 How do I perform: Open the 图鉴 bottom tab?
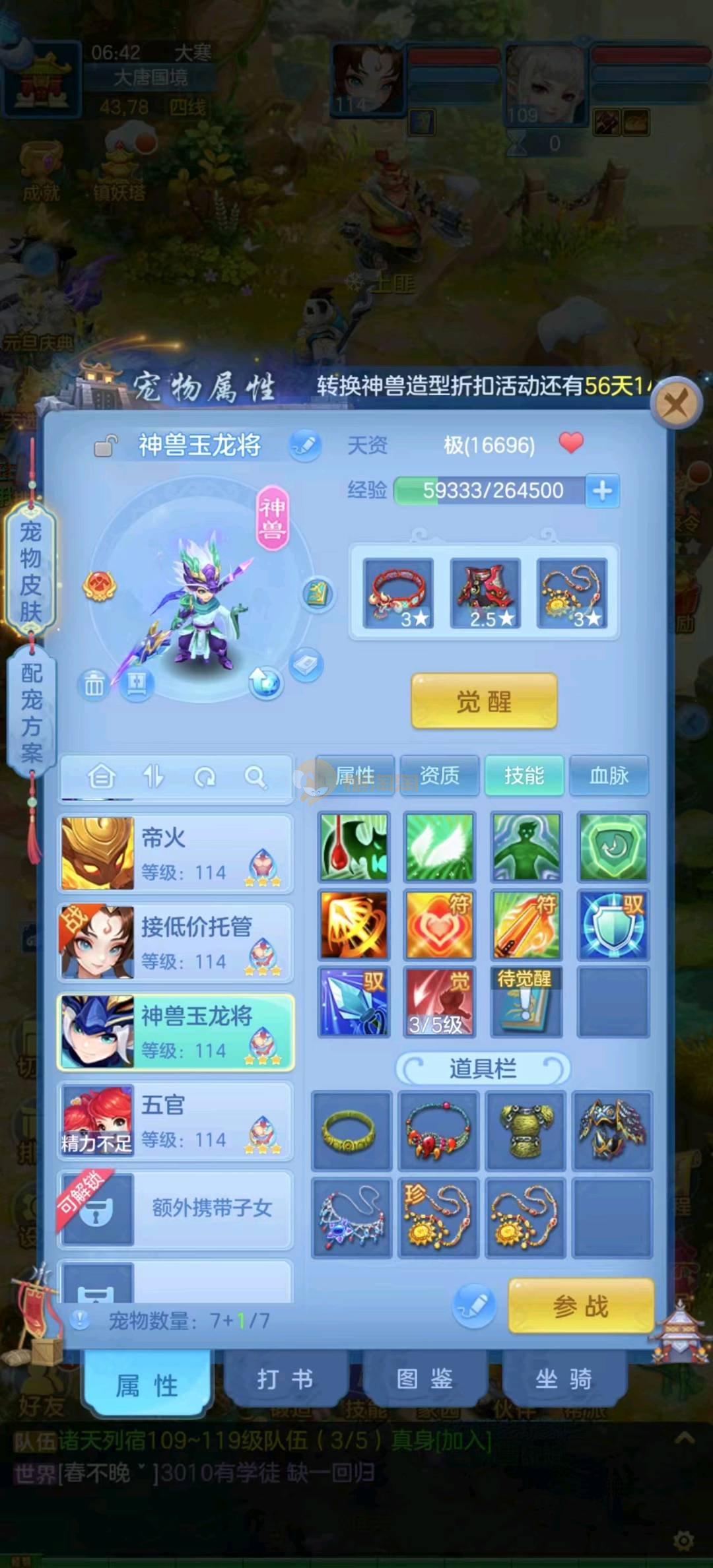point(424,1379)
